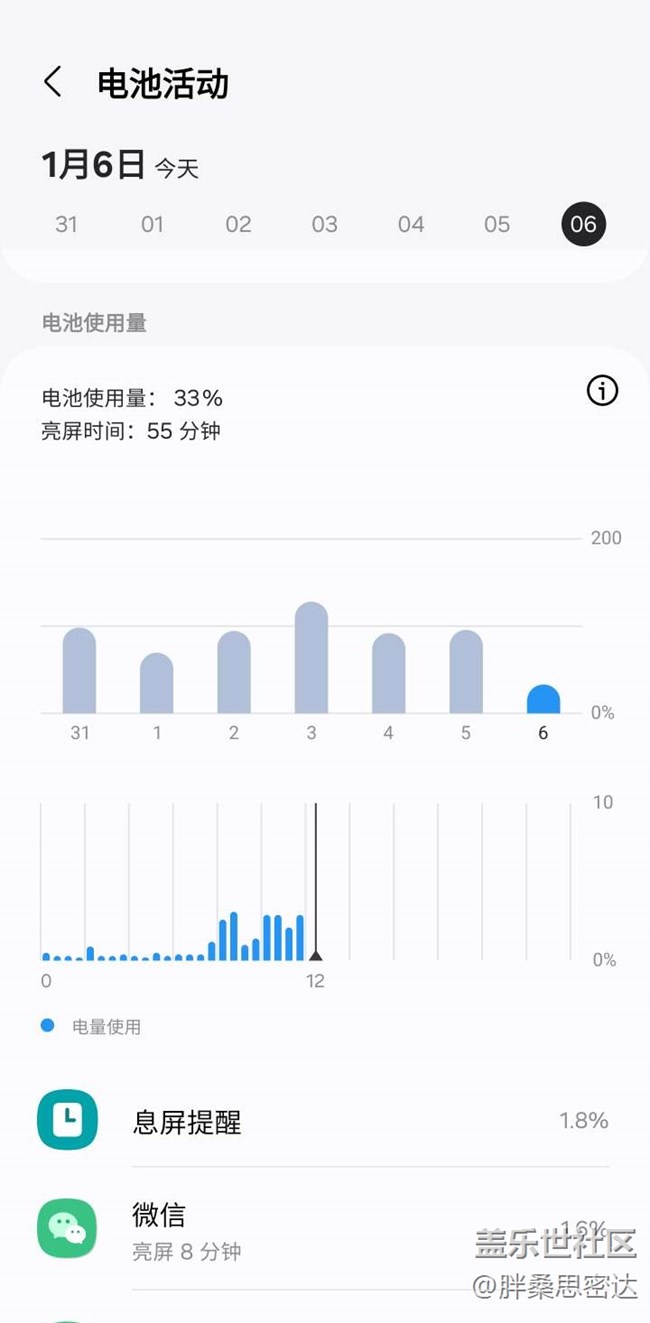
Task: Select date 04 in the date strip
Action: (x=411, y=224)
